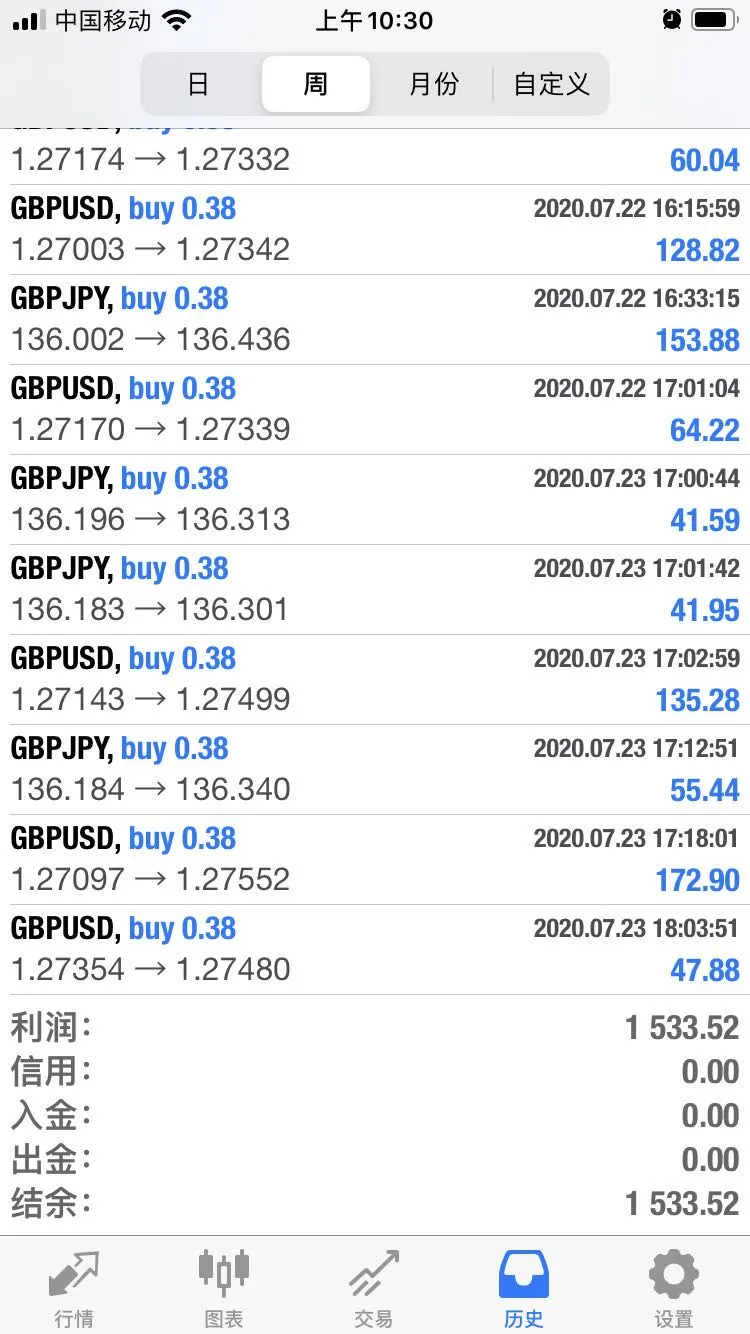The width and height of the screenshot is (750, 1334).
Task: Switch to the 月份 (month) period
Action: [433, 84]
